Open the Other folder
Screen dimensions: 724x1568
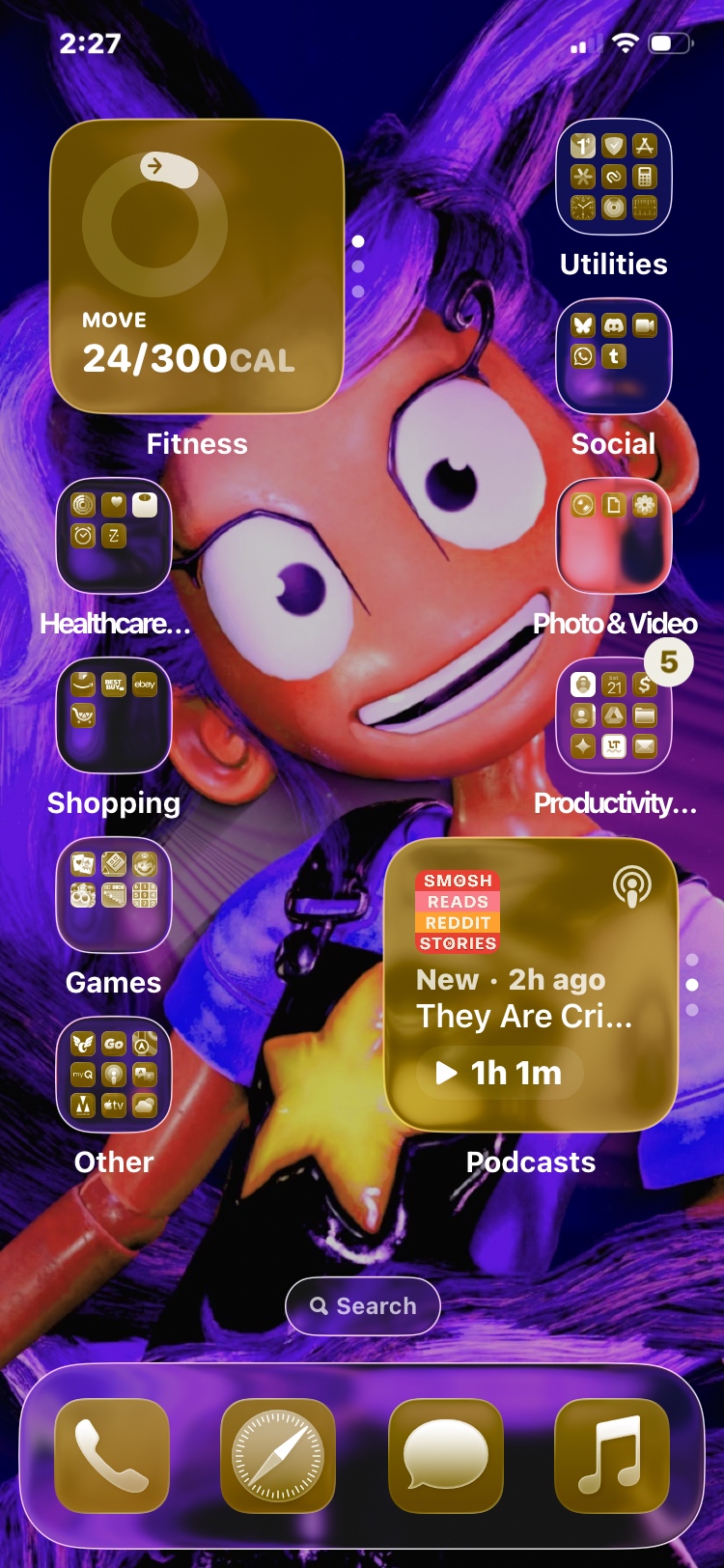(x=114, y=1076)
